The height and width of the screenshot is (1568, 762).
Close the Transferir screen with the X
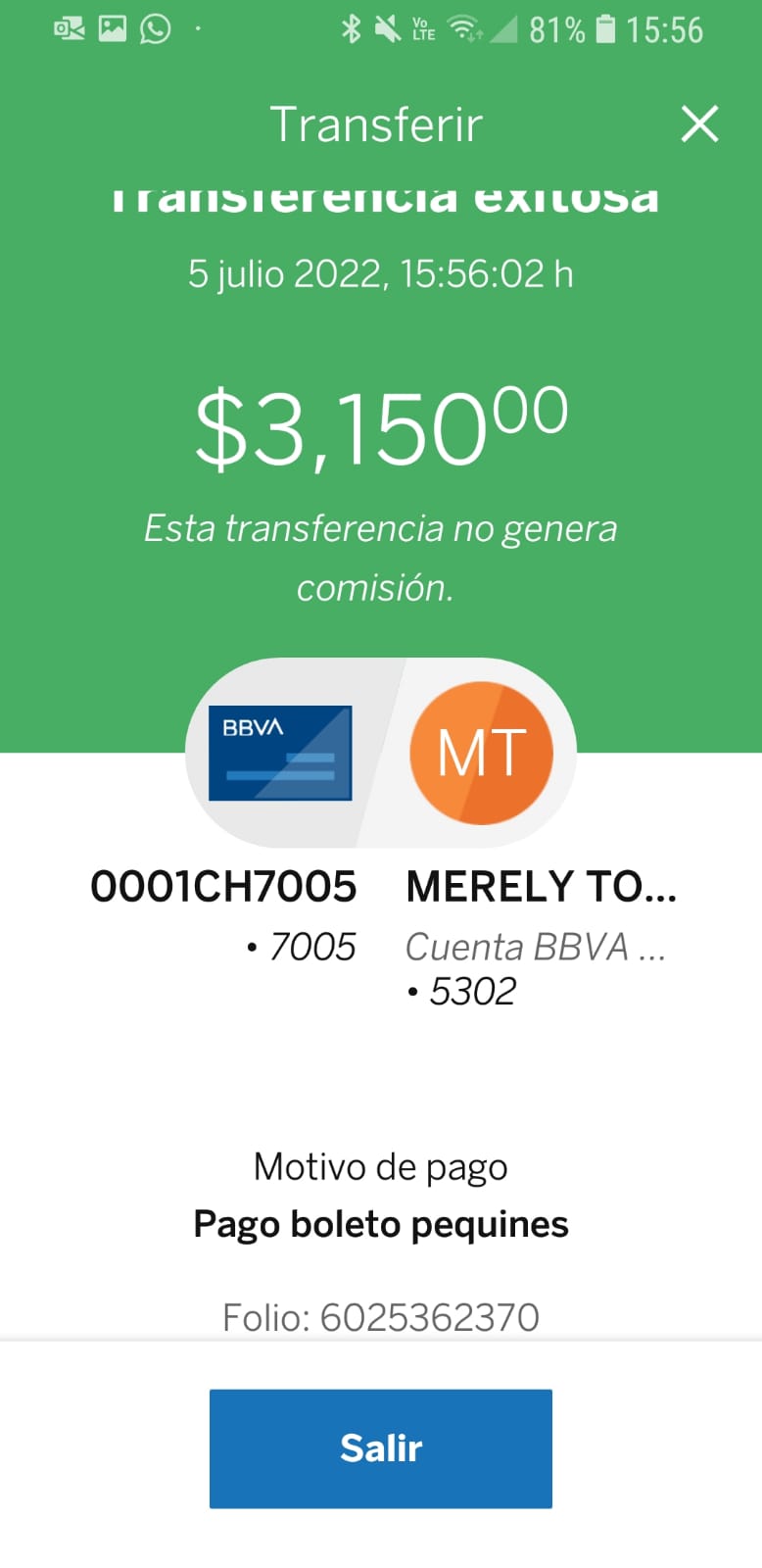pos(699,124)
